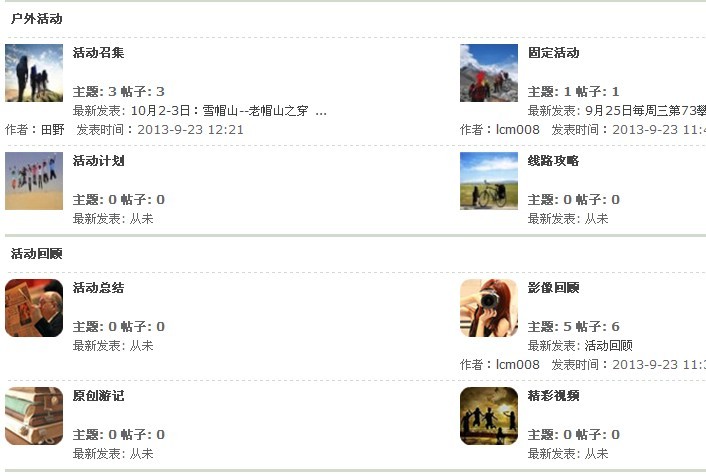Tap the jumping people thumbnail for 活动计划

34,181
